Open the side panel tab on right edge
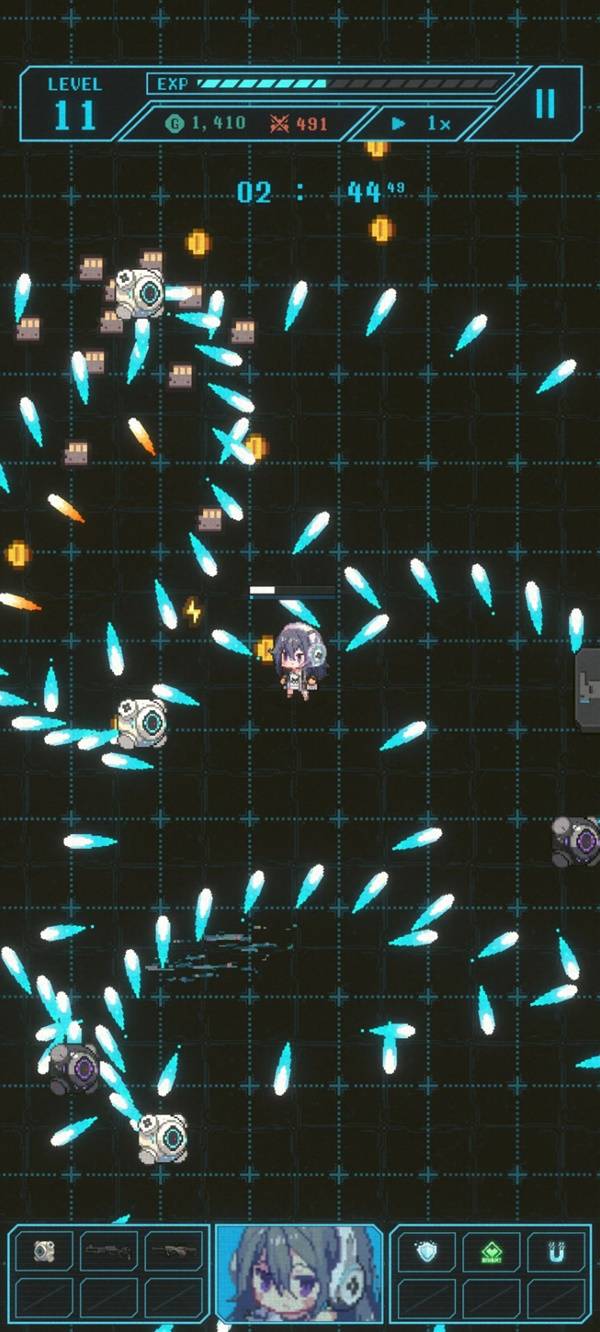 click(x=588, y=690)
